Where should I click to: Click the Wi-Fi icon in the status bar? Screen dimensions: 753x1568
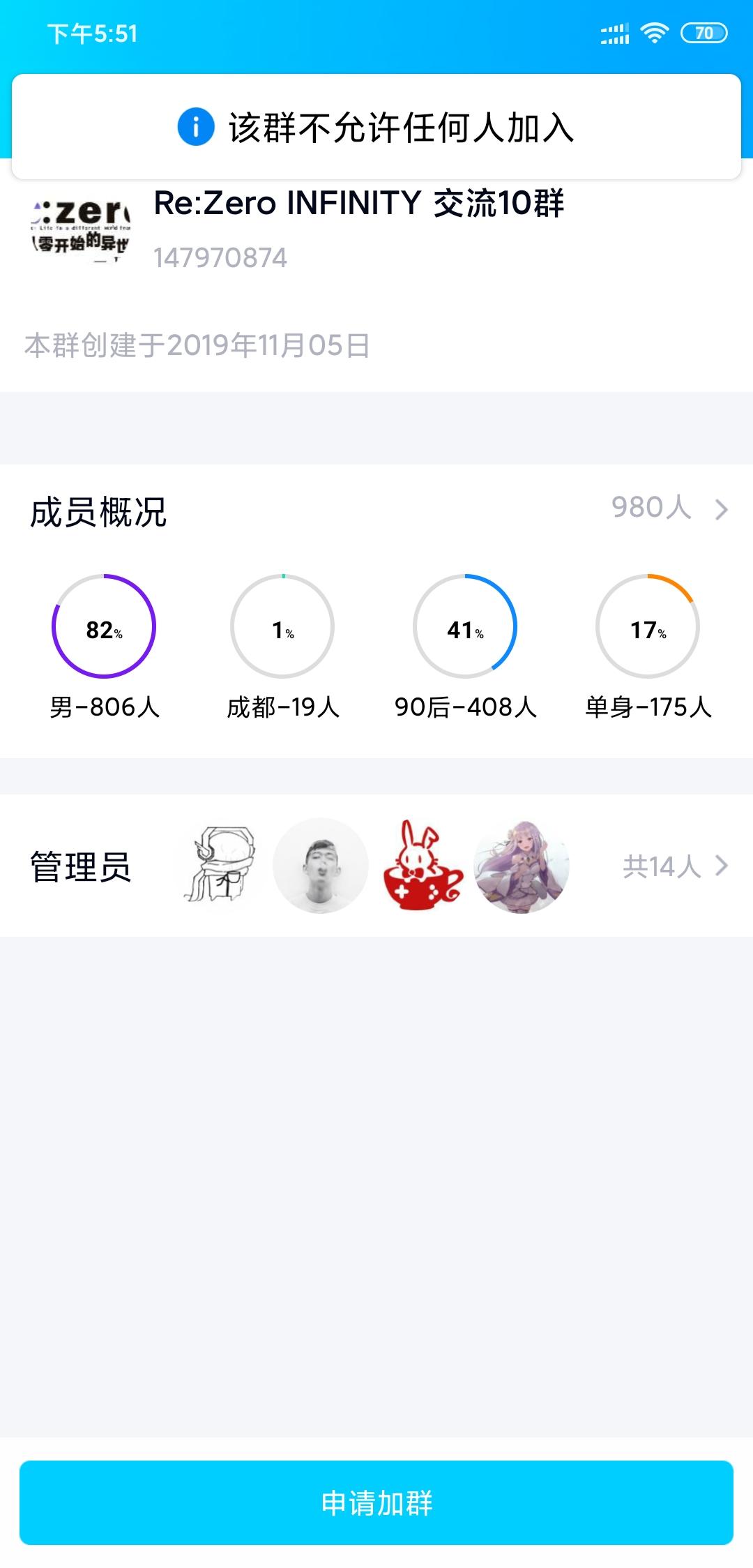coord(654,33)
